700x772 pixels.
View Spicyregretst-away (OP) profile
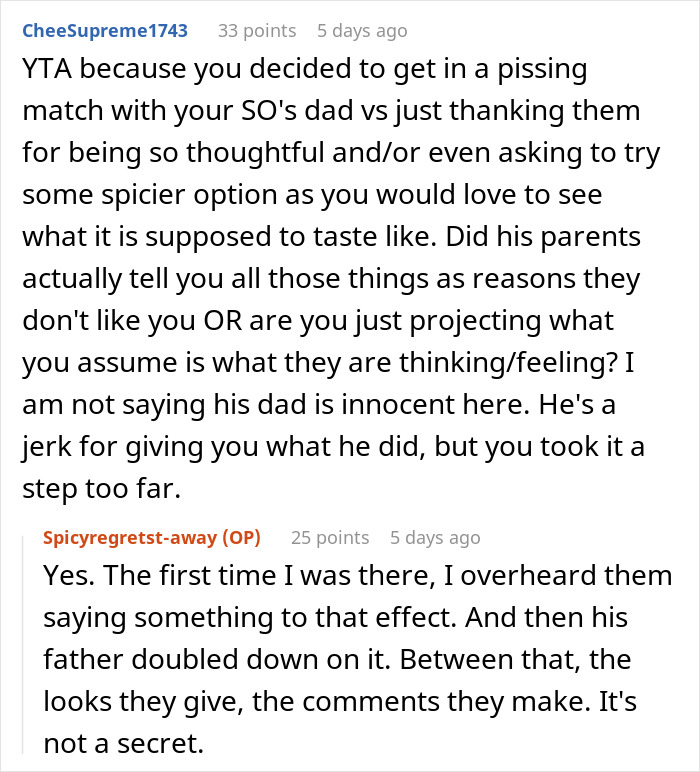pos(151,537)
